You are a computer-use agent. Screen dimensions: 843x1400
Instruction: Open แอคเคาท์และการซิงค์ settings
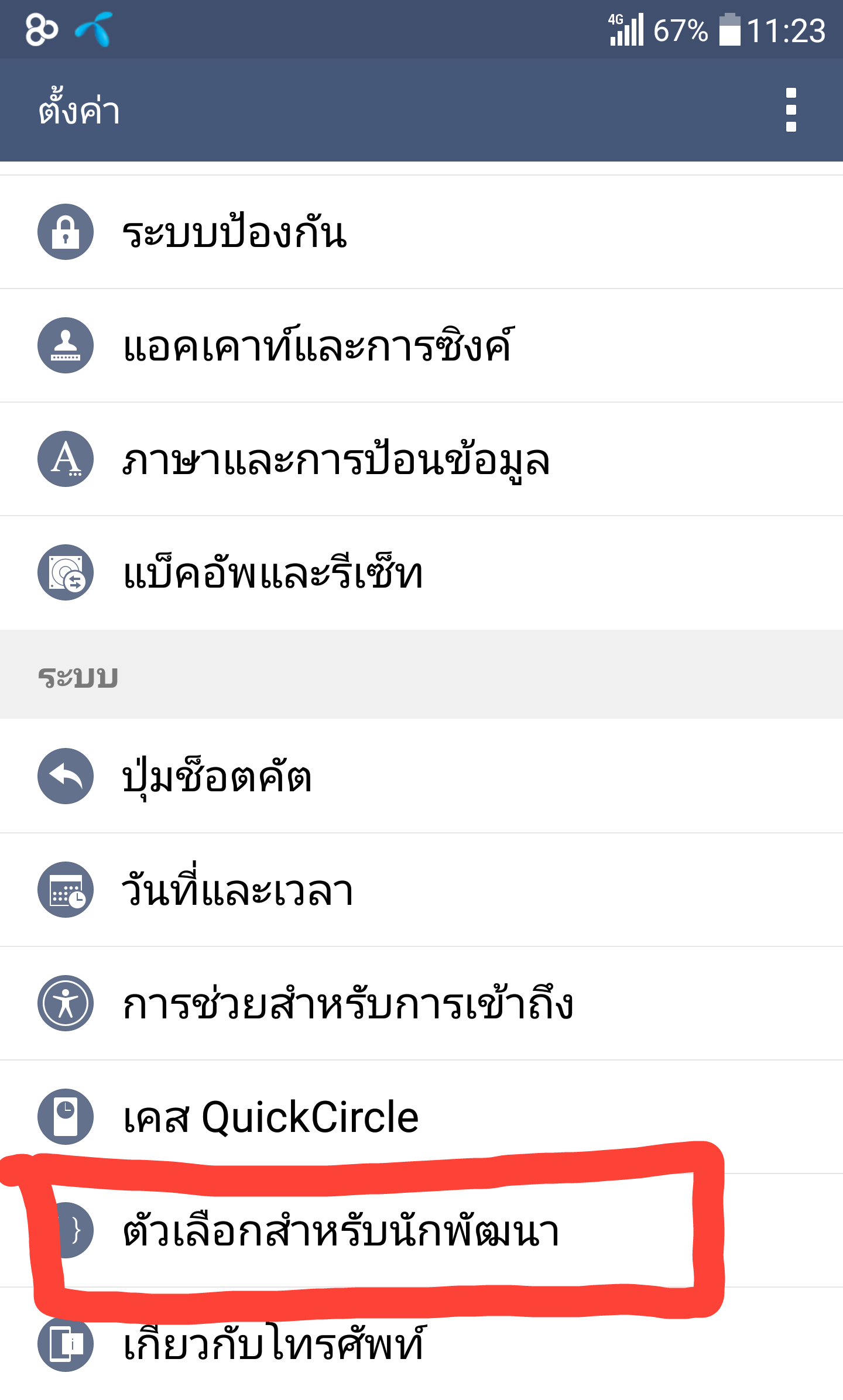pyautogui.click(x=421, y=345)
